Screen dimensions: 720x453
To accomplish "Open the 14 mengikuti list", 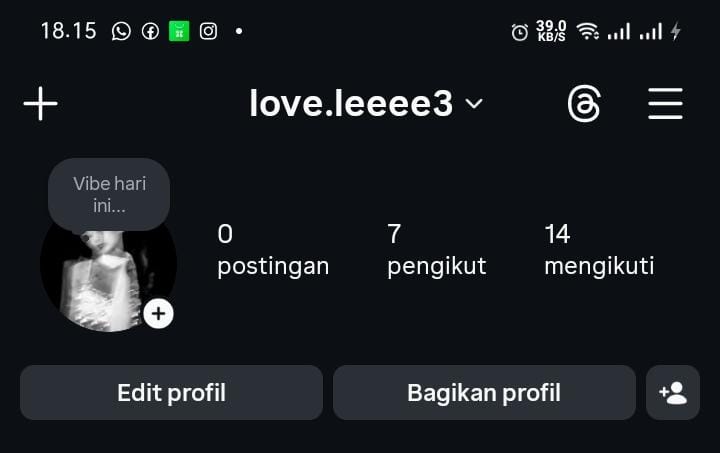I will click(599, 250).
